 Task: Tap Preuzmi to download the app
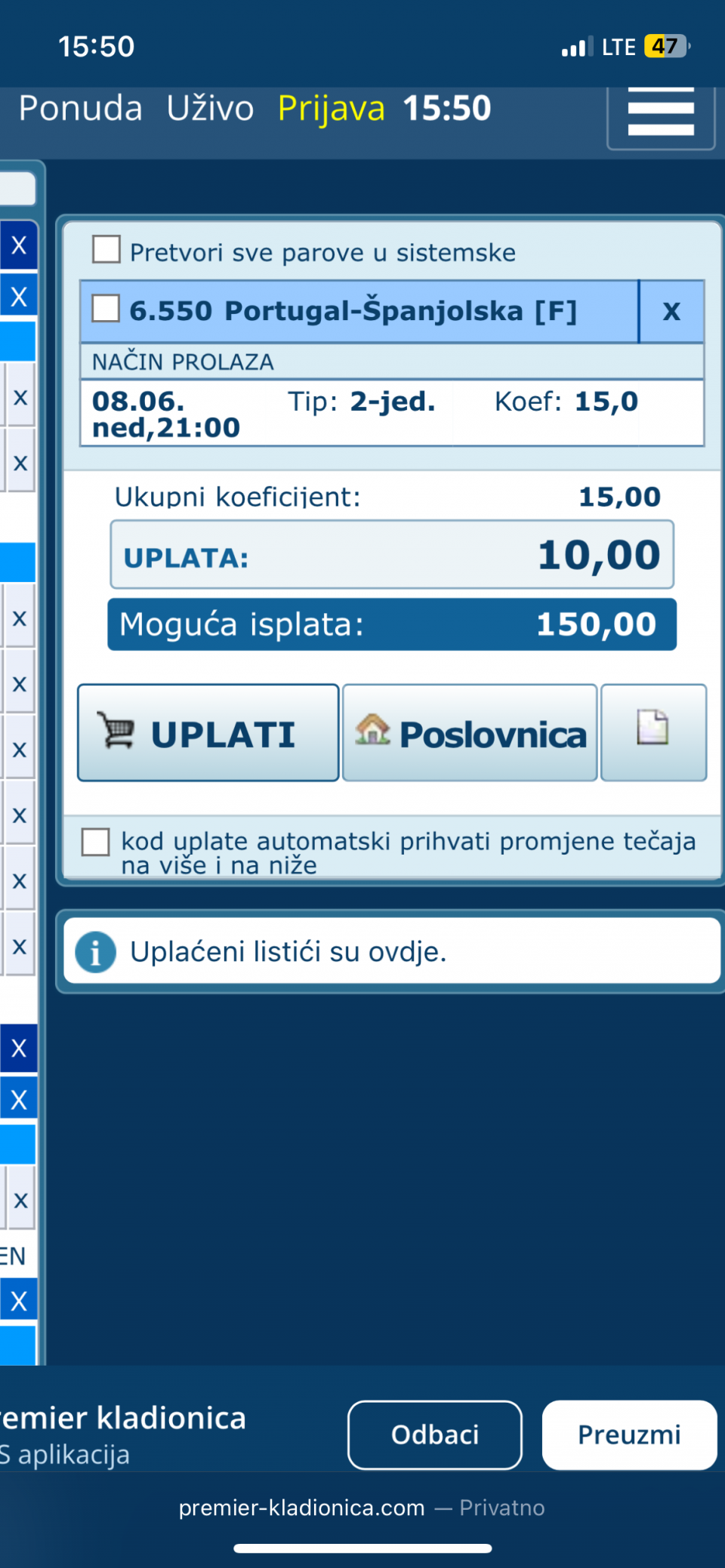(x=629, y=1434)
